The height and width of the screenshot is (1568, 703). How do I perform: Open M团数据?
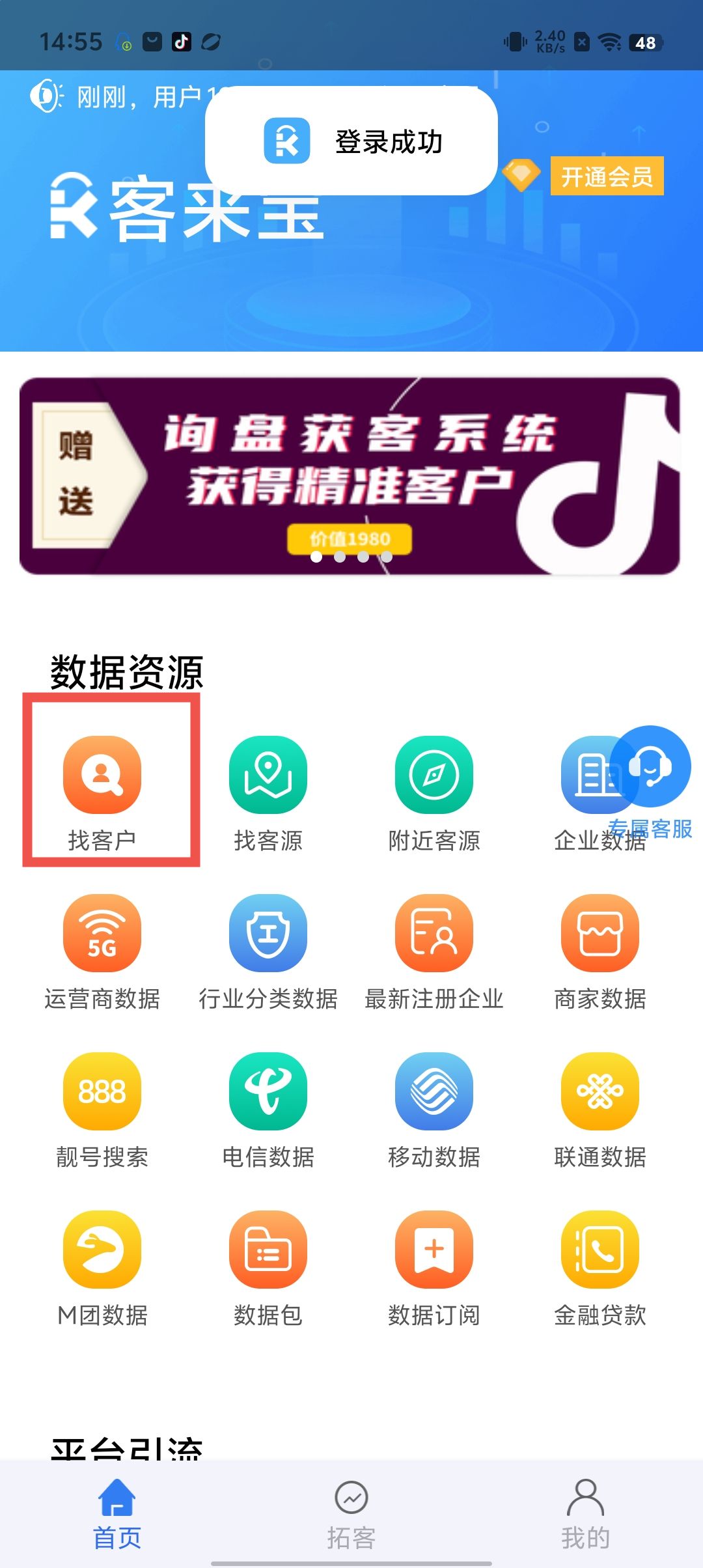(x=102, y=1250)
